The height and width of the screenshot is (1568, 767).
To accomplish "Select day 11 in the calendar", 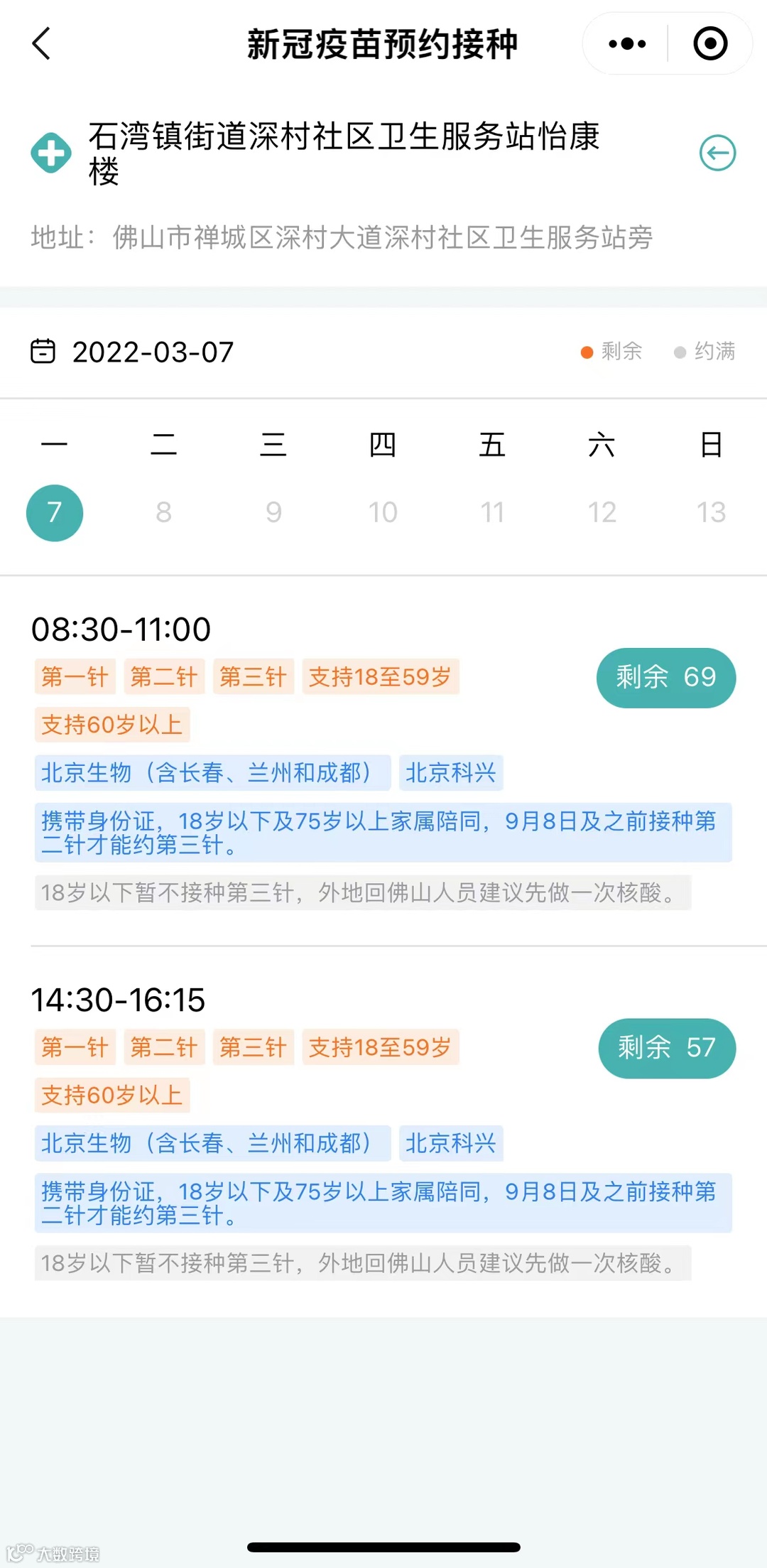I will pos(492,512).
